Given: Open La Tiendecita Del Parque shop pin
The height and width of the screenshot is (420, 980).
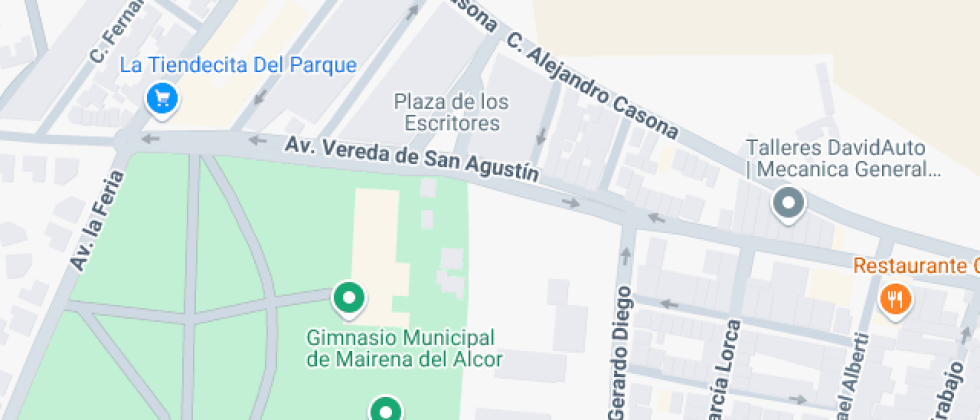Looking at the screenshot, I should 162,98.
